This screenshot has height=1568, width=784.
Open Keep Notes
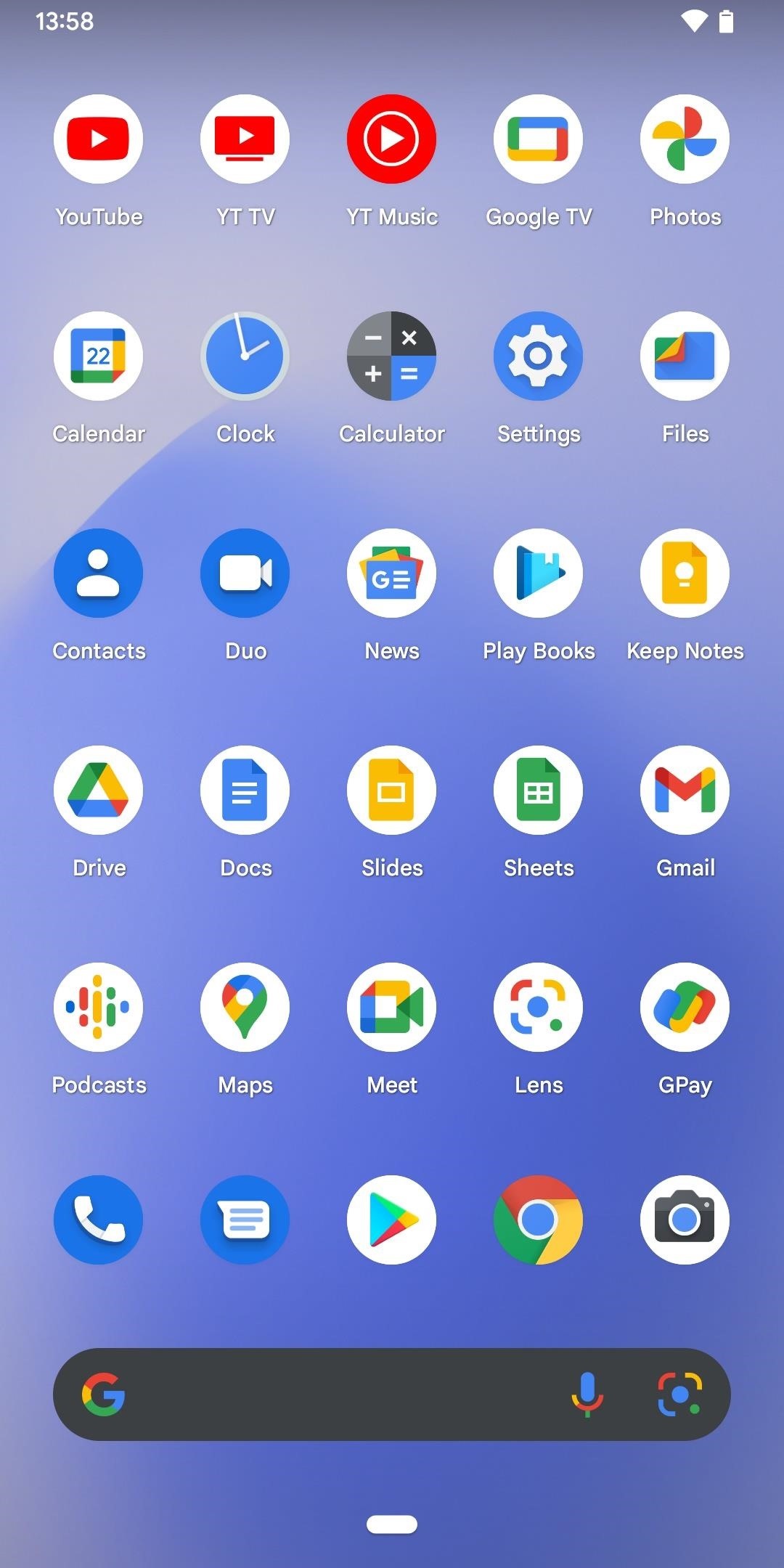coord(685,573)
